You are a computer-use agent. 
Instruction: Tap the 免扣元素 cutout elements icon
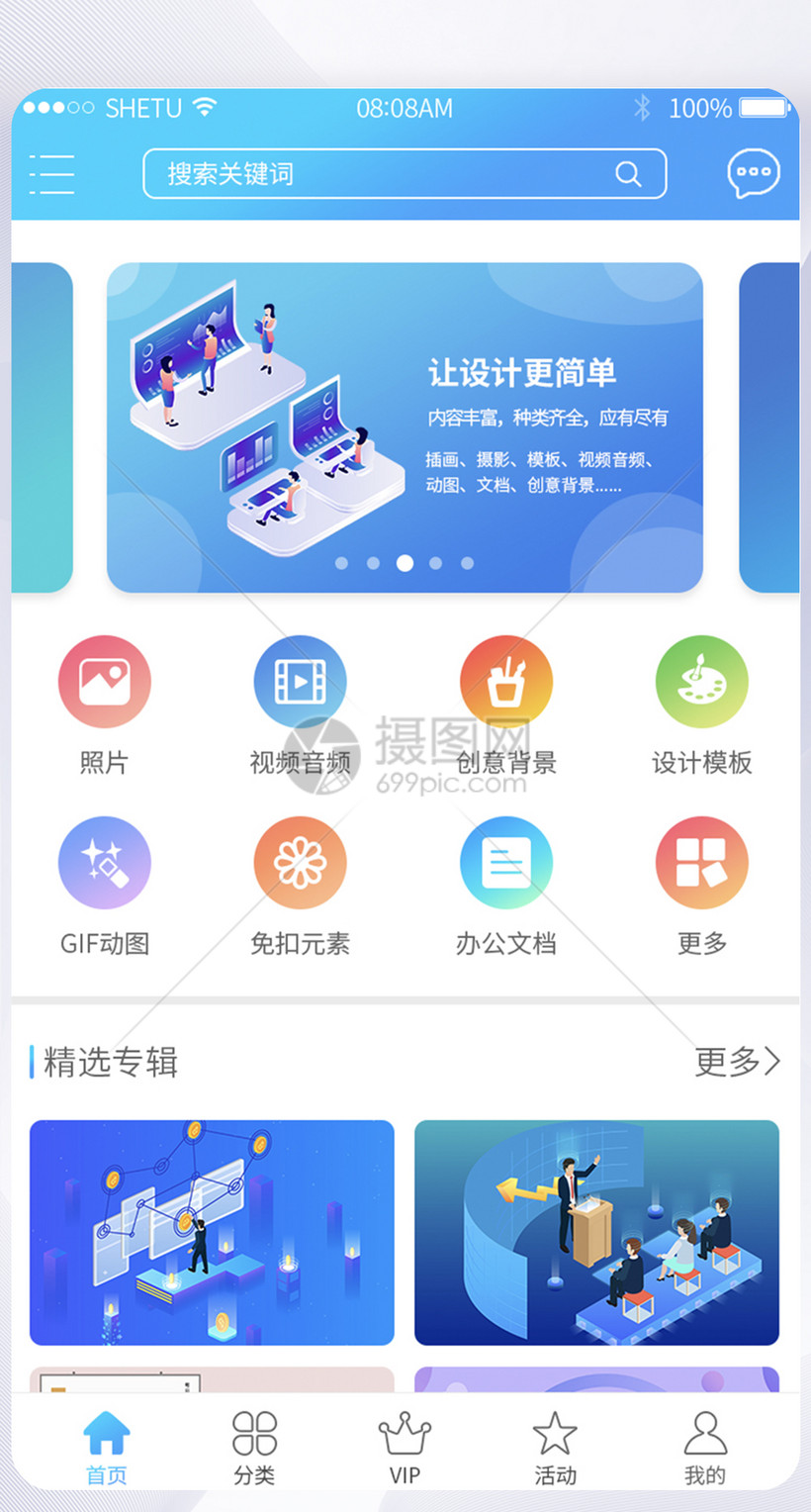coord(301,861)
